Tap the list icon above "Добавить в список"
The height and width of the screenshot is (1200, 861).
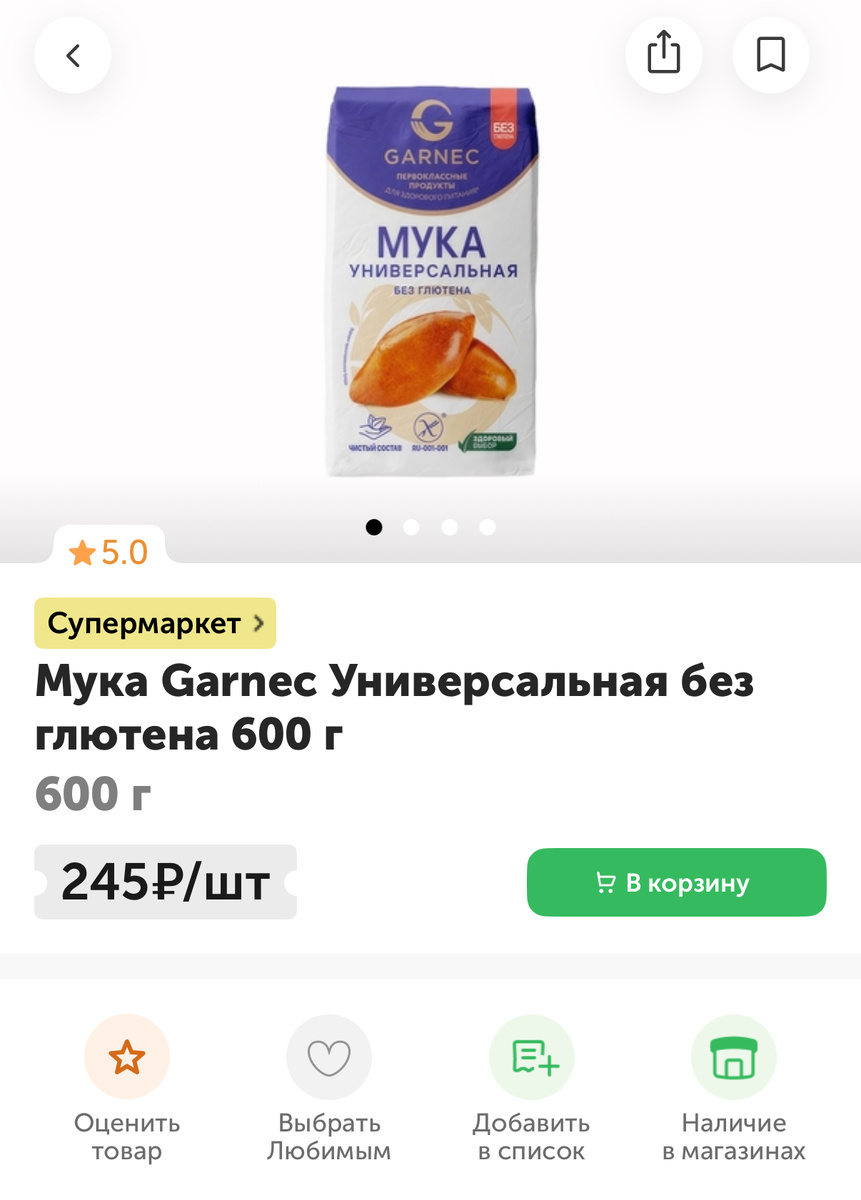(532, 1056)
